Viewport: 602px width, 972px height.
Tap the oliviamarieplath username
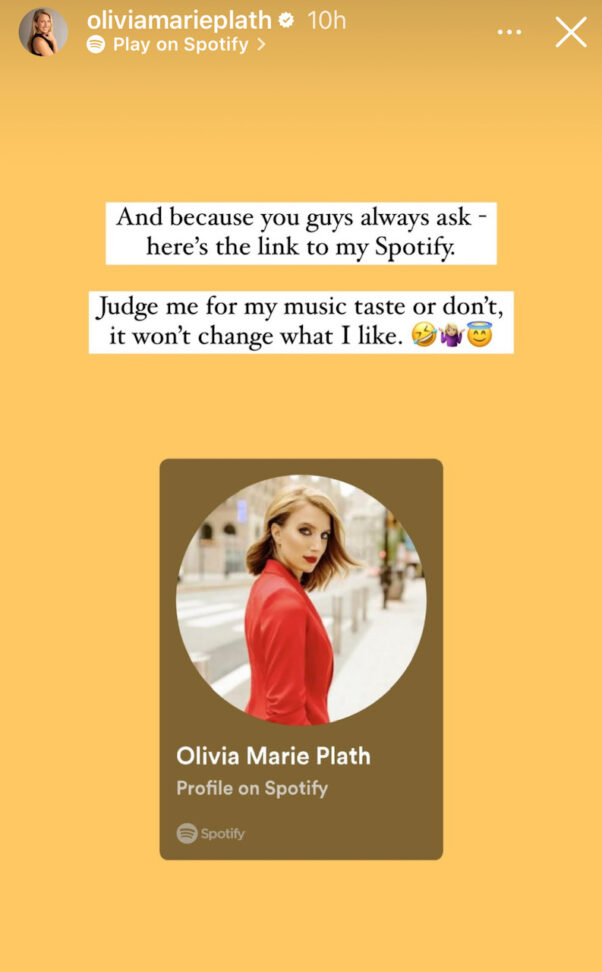[178, 20]
